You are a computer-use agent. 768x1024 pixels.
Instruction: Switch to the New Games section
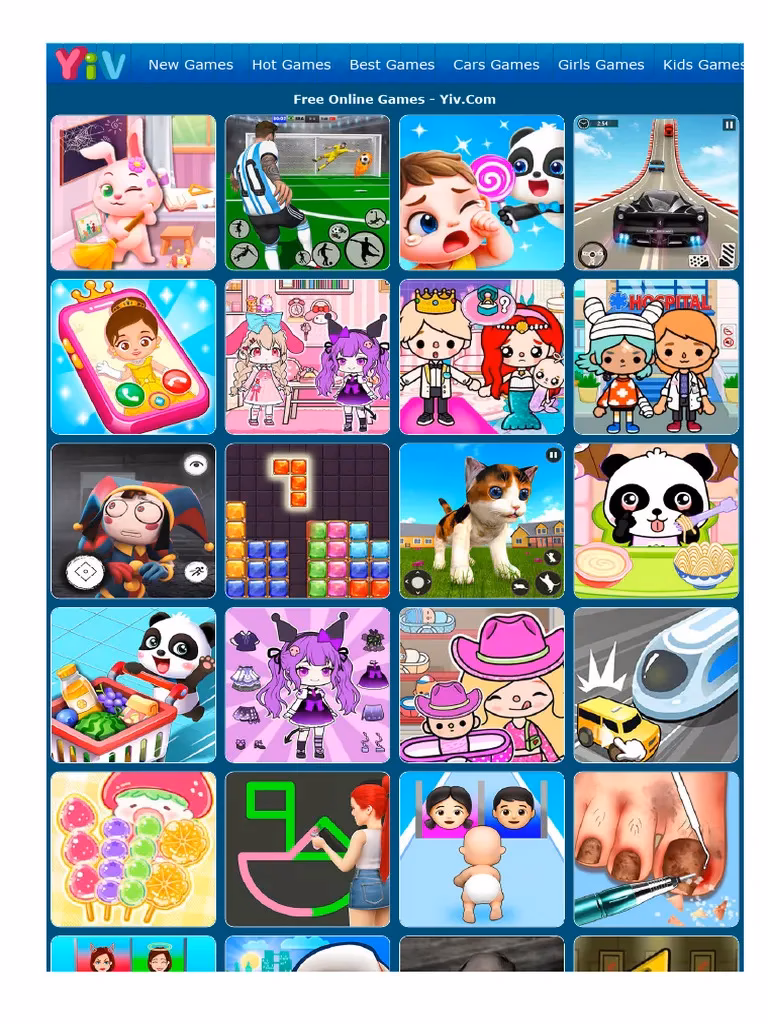click(190, 65)
